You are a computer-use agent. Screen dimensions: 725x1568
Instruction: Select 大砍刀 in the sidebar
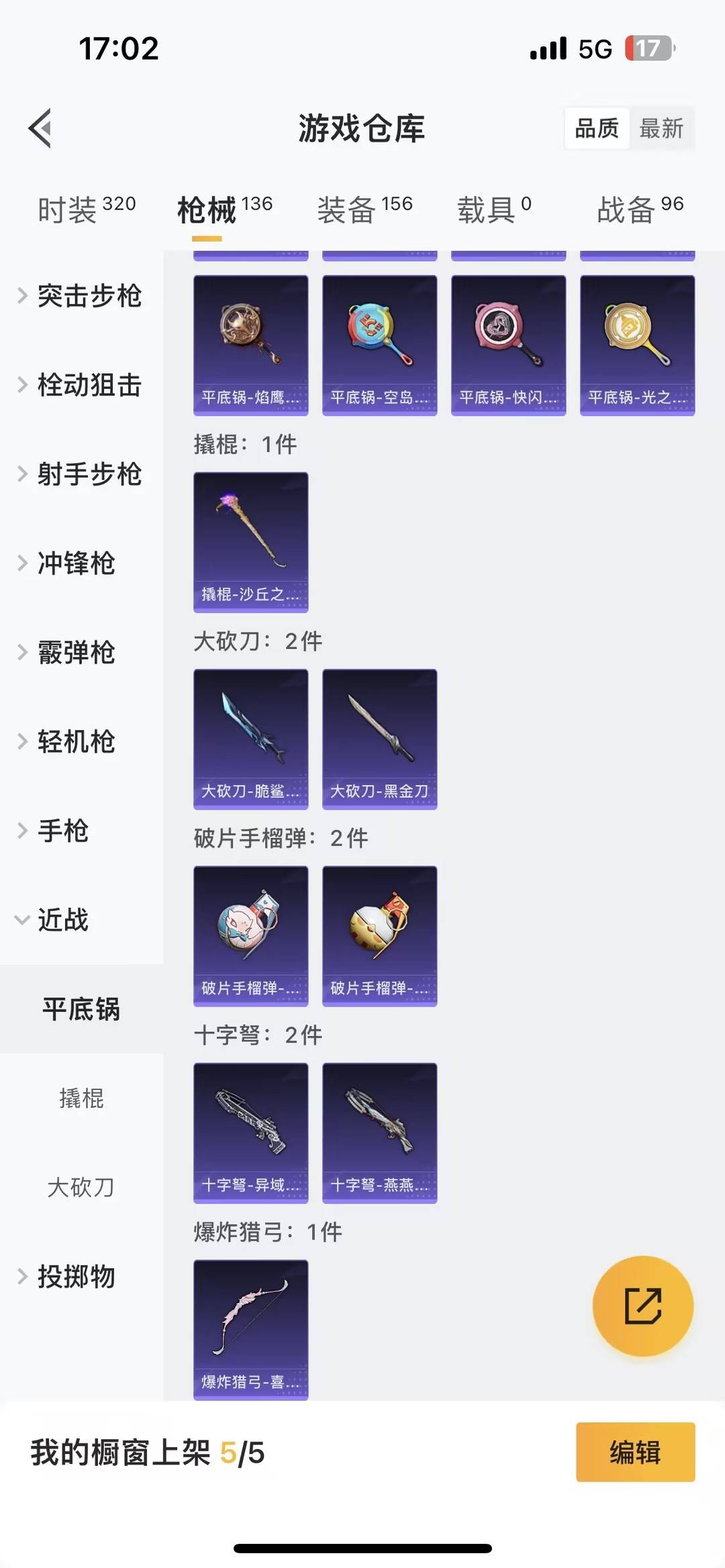pos(81,1186)
